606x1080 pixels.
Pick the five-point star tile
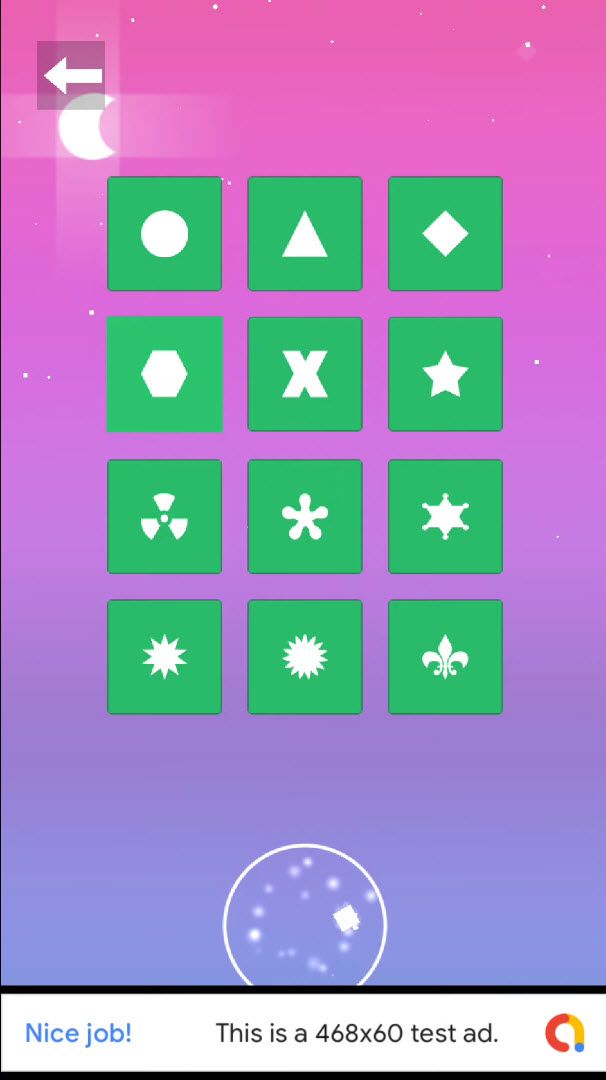(x=445, y=375)
